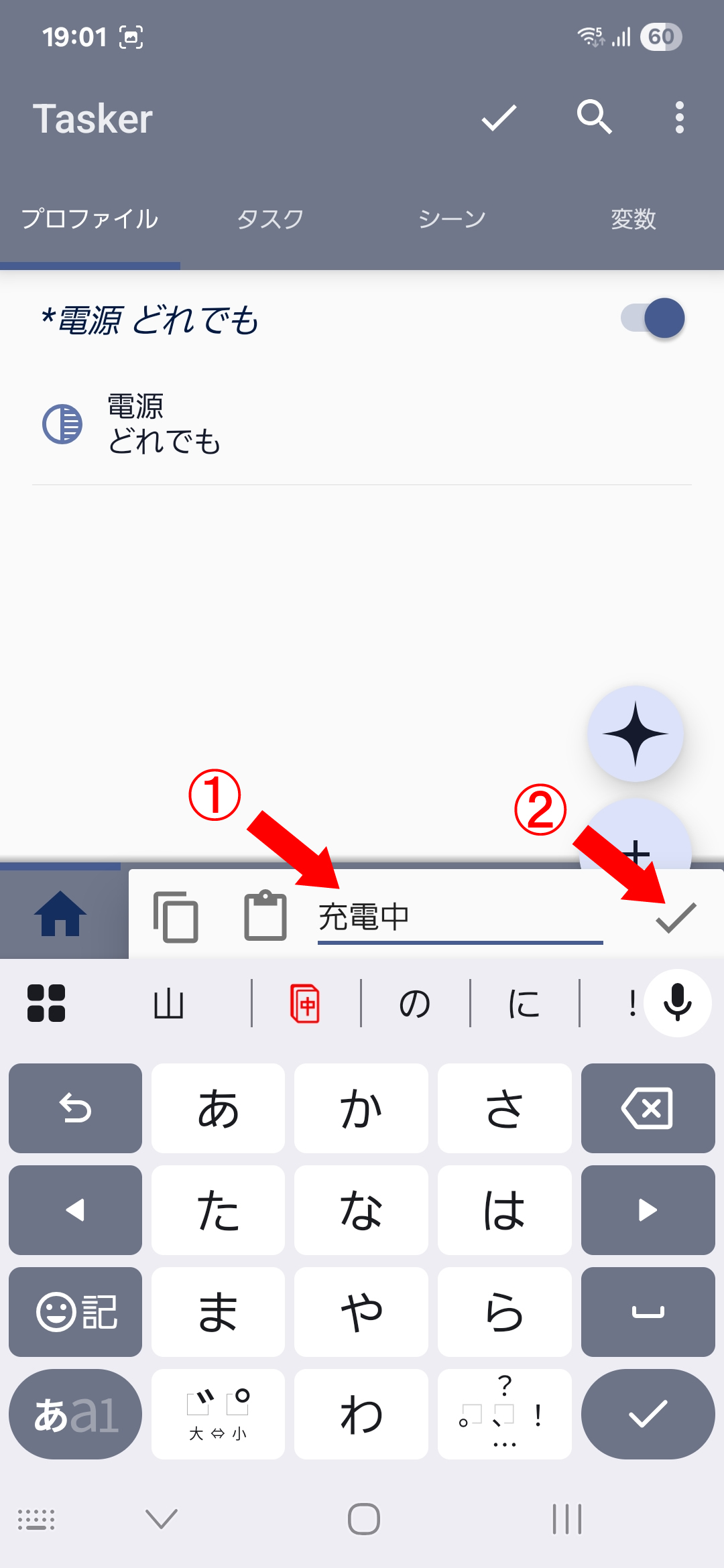Image resolution: width=724 pixels, height=1568 pixels.
Task: Switch to the シーン tab
Action: [452, 219]
